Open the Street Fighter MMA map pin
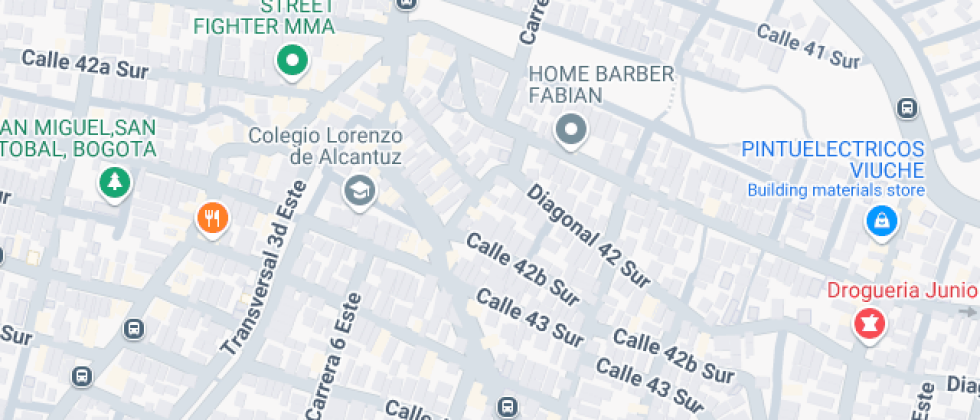 [292, 62]
